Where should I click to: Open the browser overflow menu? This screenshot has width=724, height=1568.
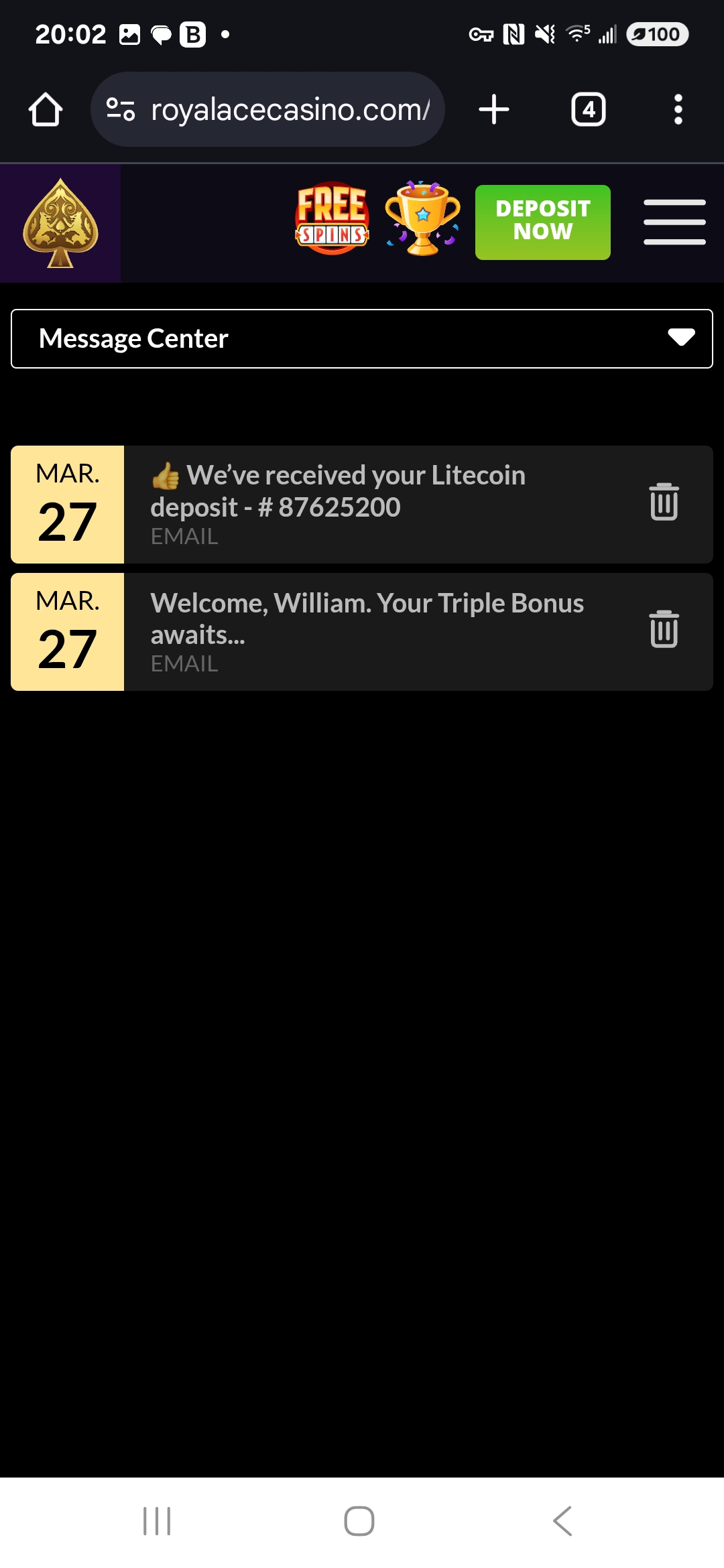(678, 109)
